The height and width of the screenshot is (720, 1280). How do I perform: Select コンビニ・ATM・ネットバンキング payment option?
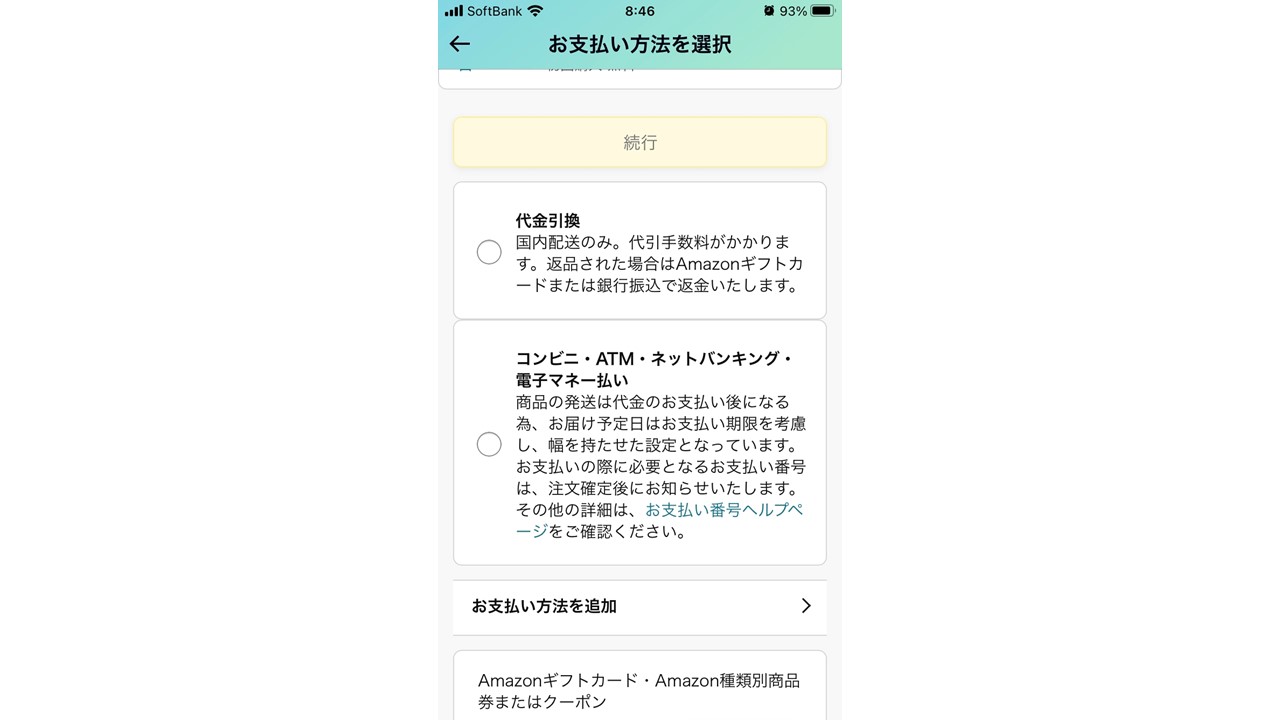(489, 444)
